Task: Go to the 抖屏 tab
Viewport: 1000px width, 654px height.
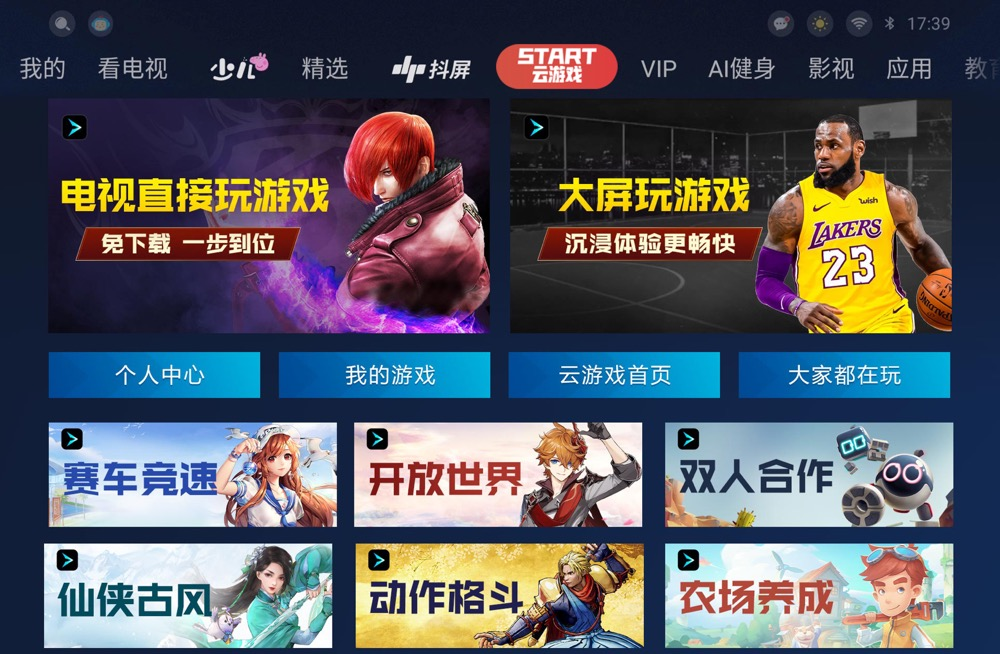Action: (431, 69)
